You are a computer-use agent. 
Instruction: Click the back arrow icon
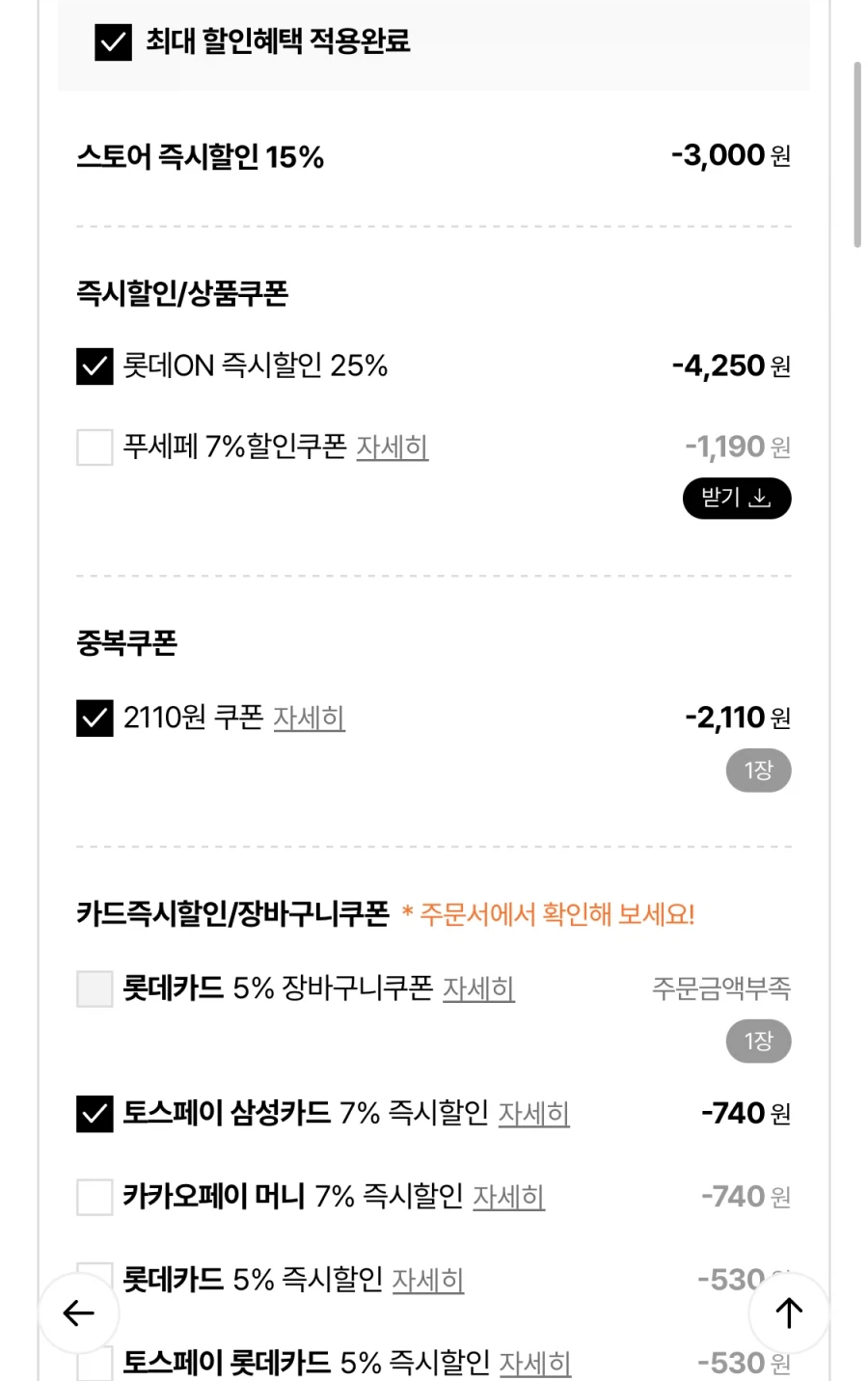point(79,1313)
